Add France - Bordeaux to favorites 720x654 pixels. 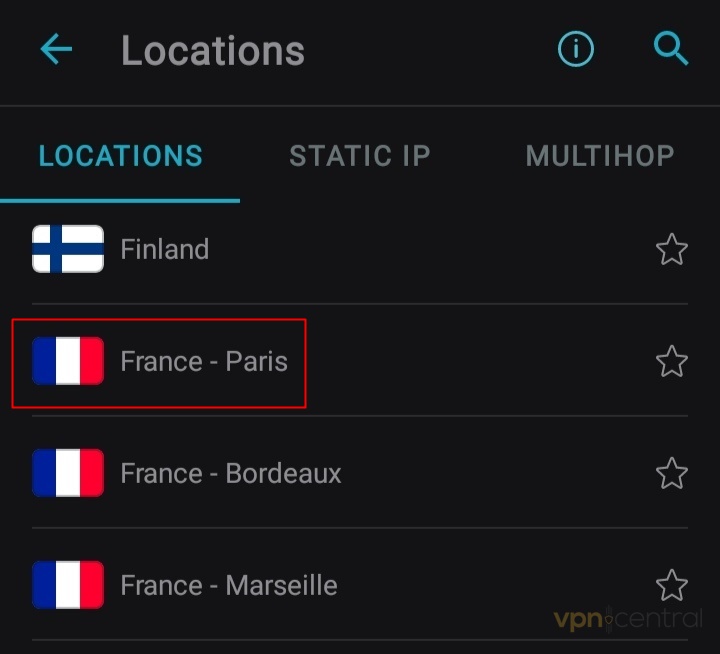(x=671, y=473)
